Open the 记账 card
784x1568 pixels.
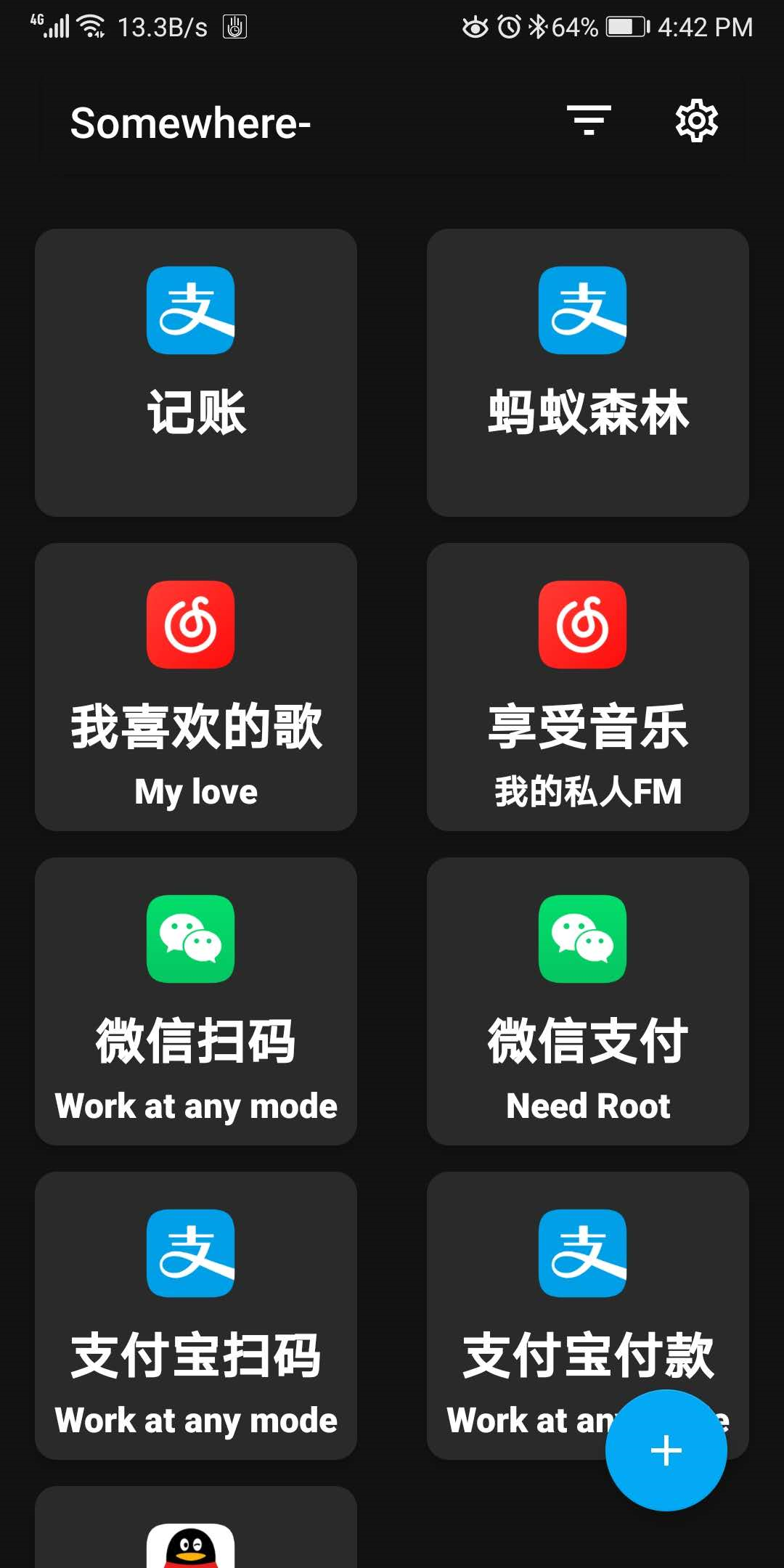click(196, 372)
